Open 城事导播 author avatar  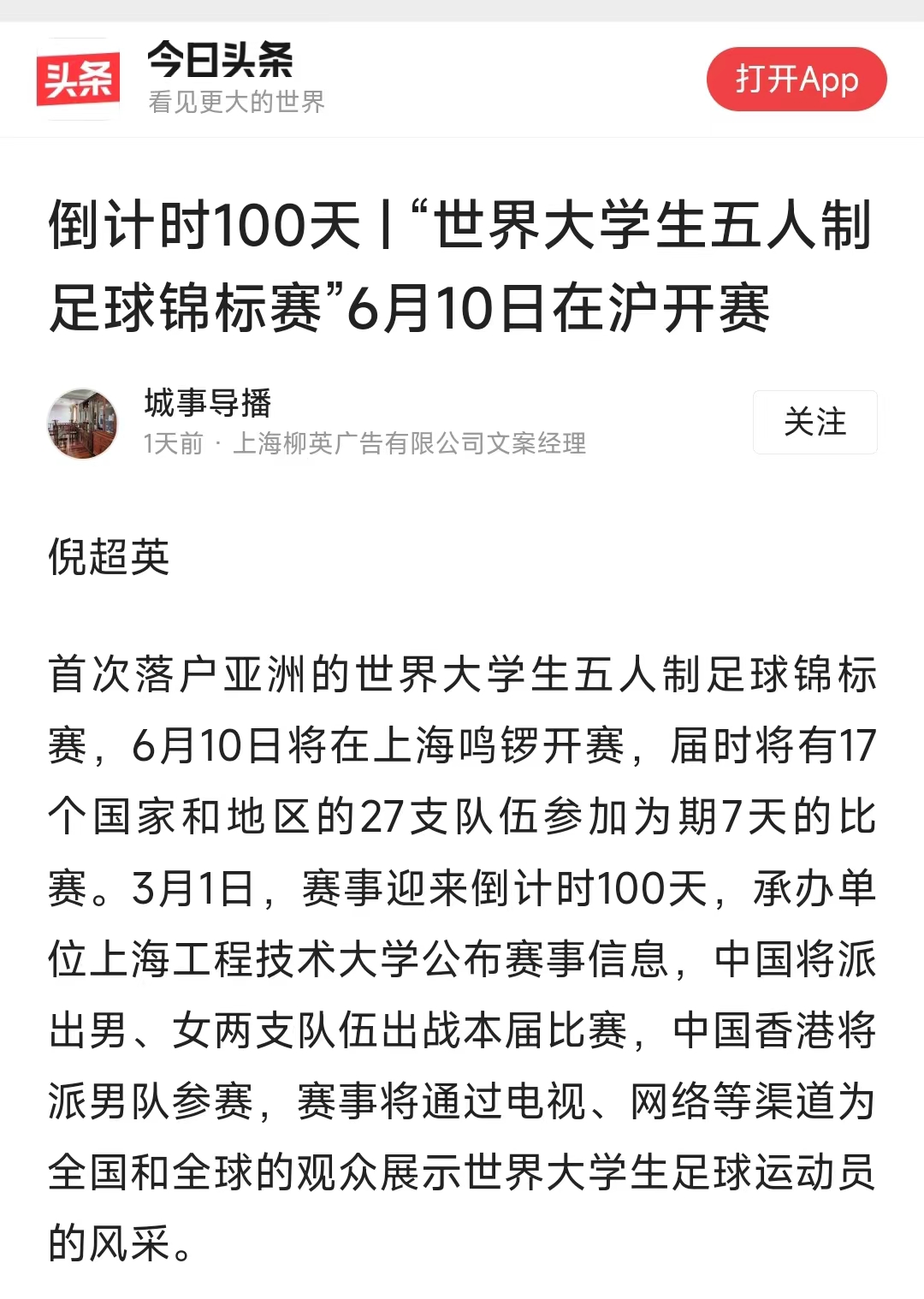[83, 424]
